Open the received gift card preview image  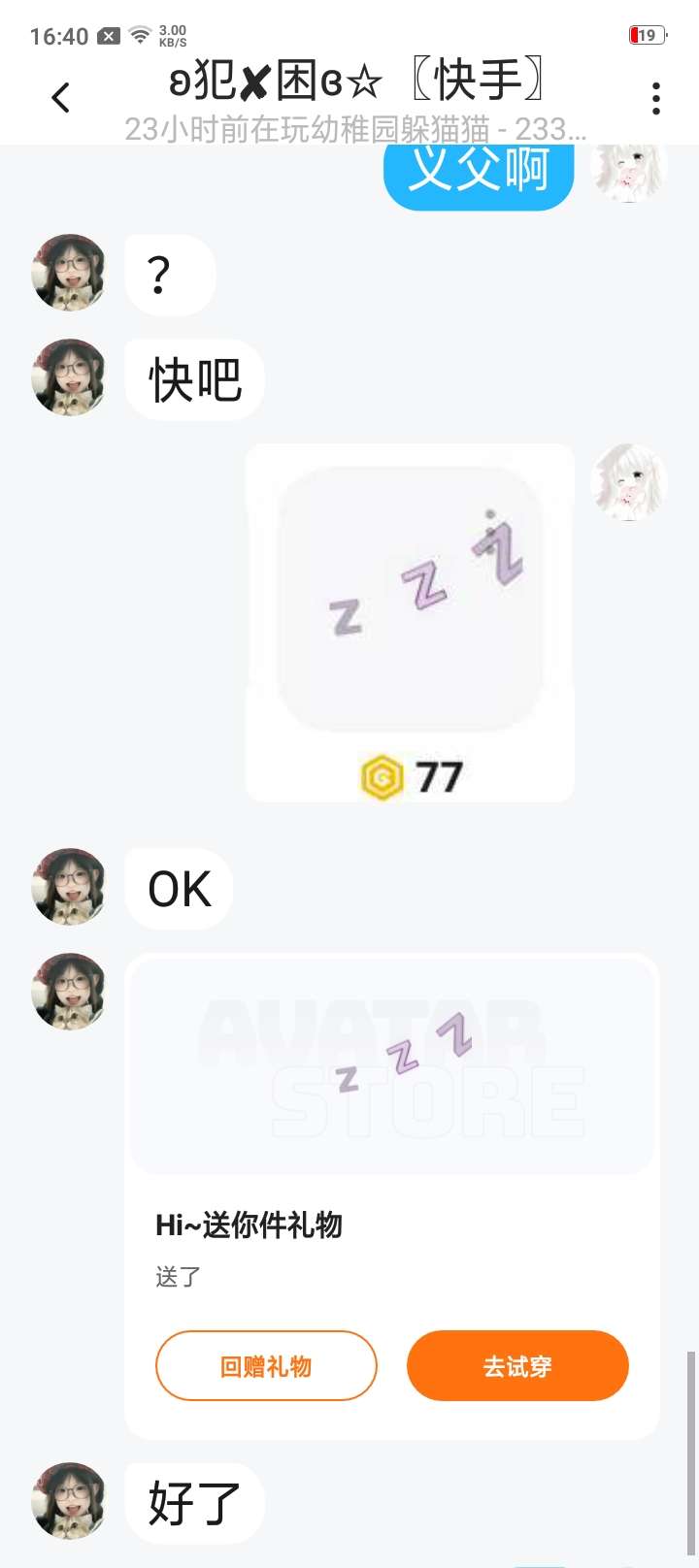pyautogui.click(x=392, y=1066)
